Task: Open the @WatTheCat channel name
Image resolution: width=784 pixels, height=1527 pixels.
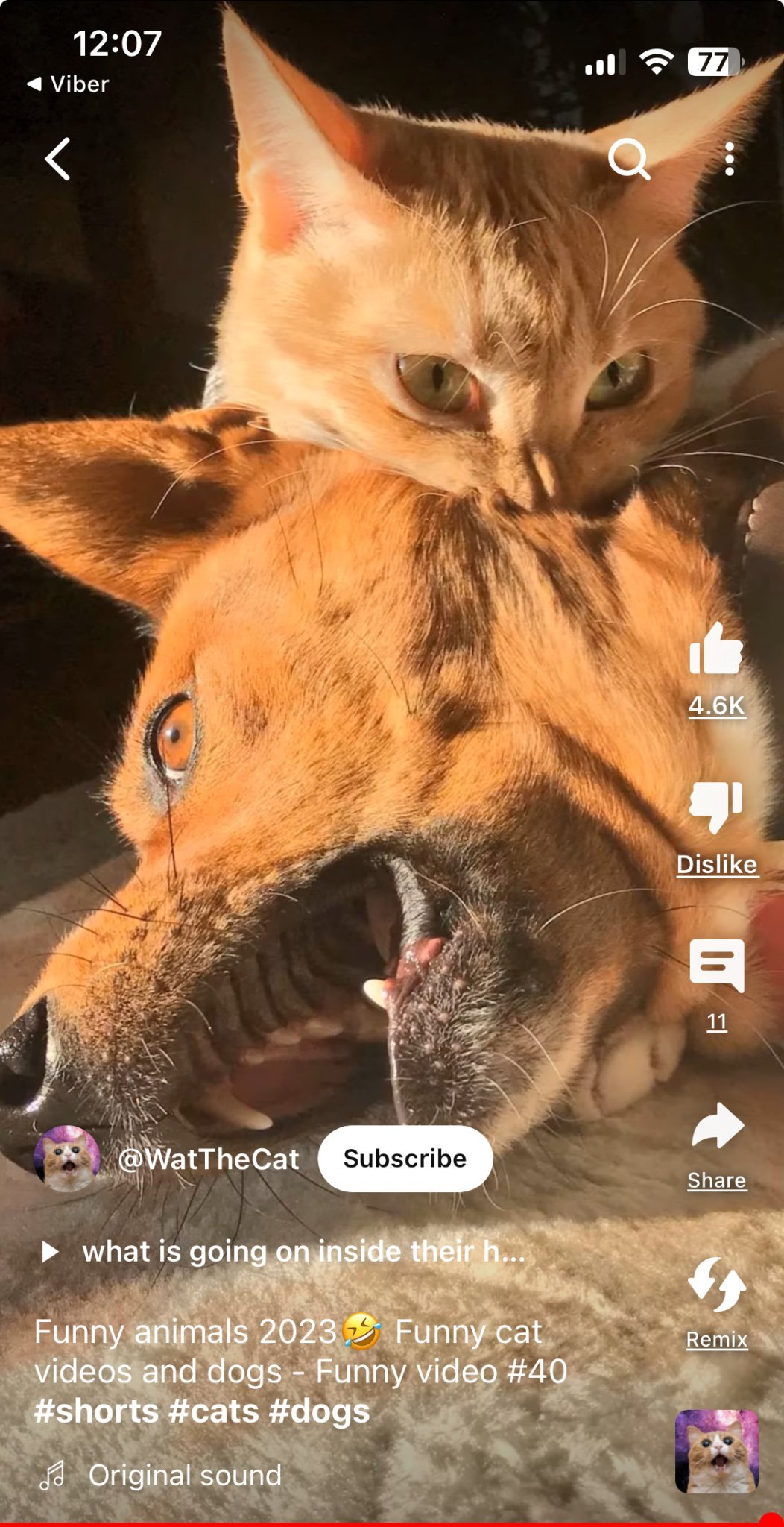Action: click(x=209, y=1159)
